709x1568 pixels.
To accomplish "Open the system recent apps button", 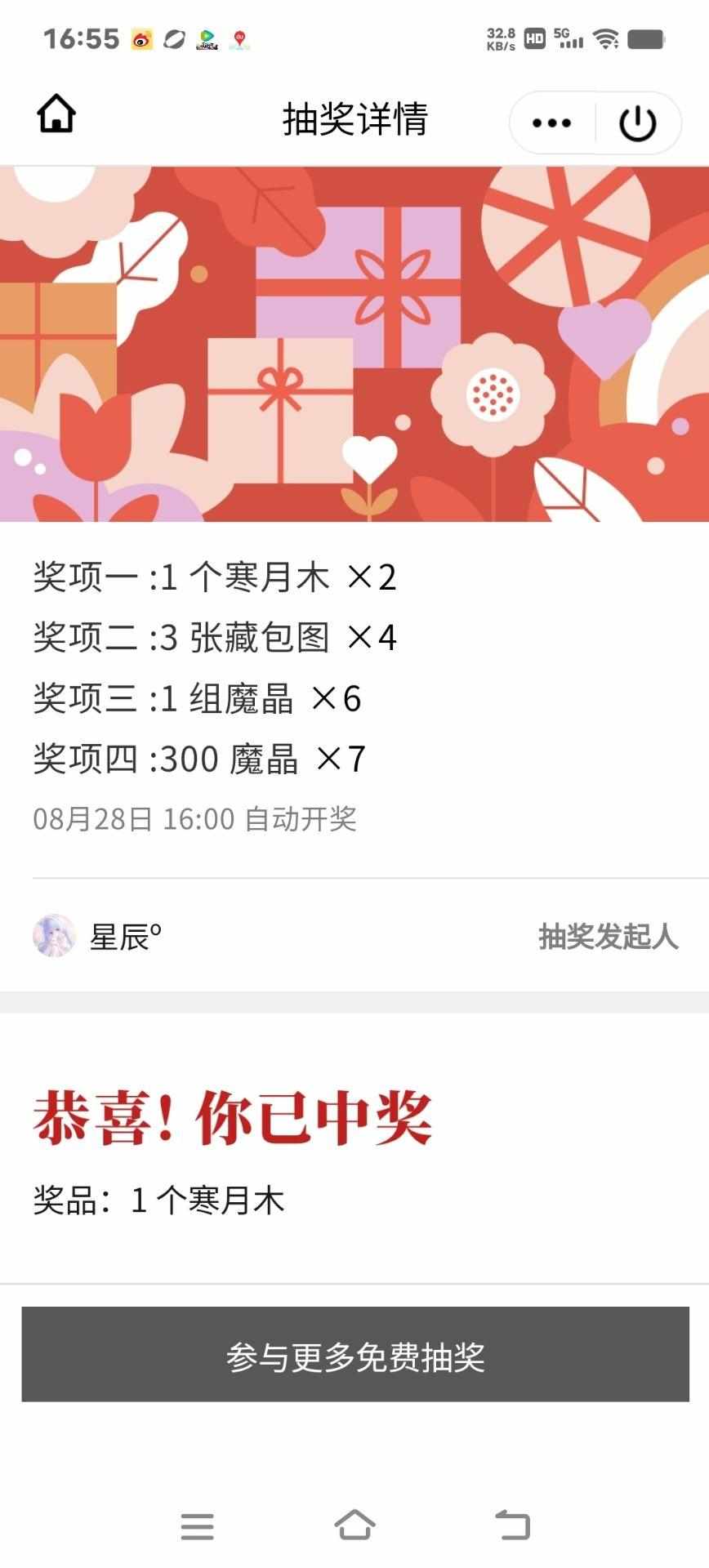I will [197, 1525].
